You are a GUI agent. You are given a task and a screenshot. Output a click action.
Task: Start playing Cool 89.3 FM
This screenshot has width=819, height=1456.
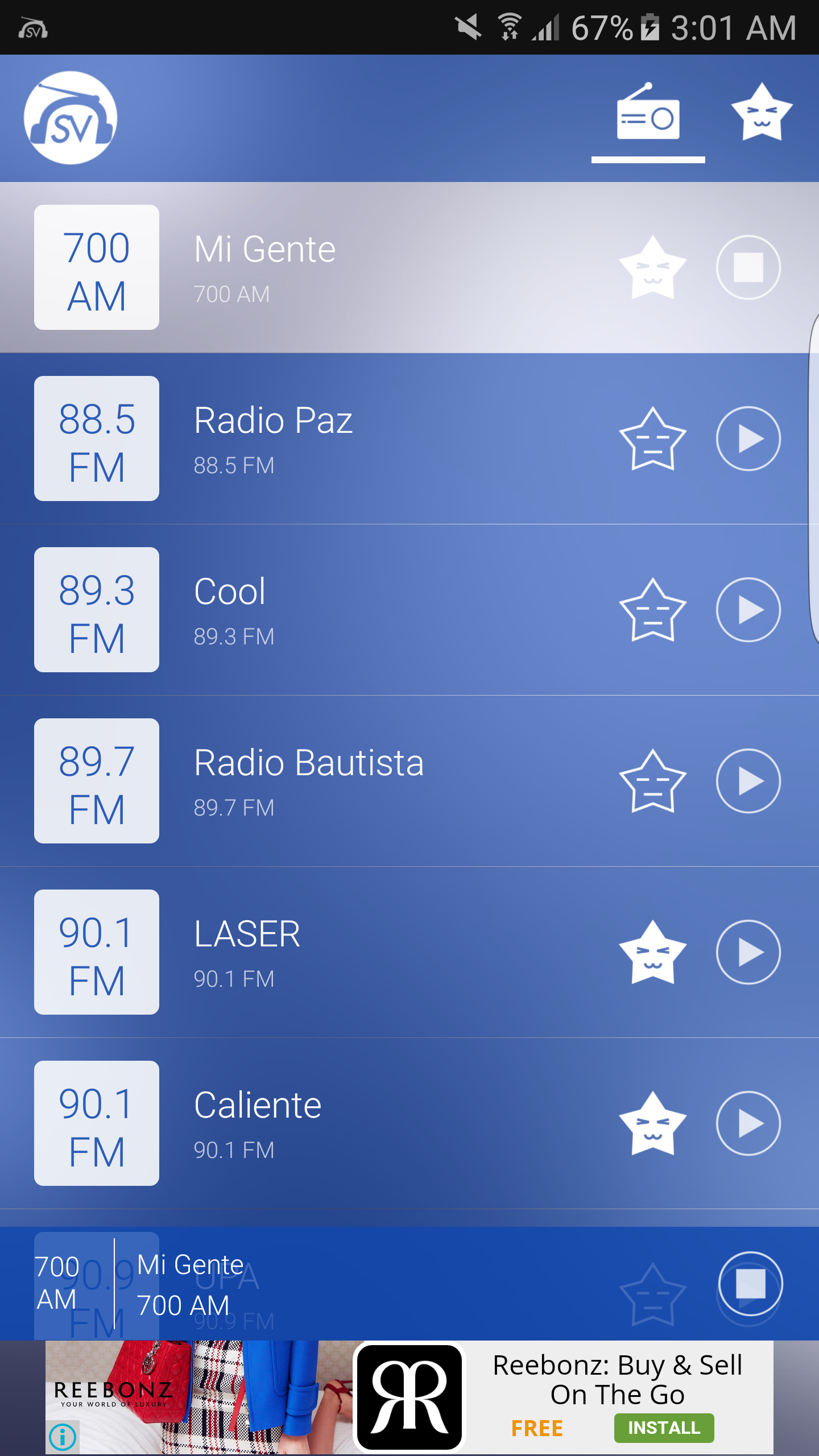[748, 610]
